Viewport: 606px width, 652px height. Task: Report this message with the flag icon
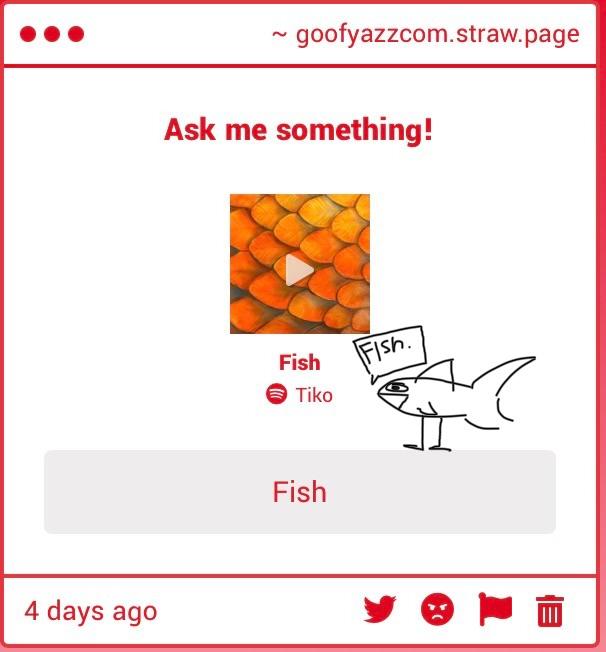(x=494, y=608)
